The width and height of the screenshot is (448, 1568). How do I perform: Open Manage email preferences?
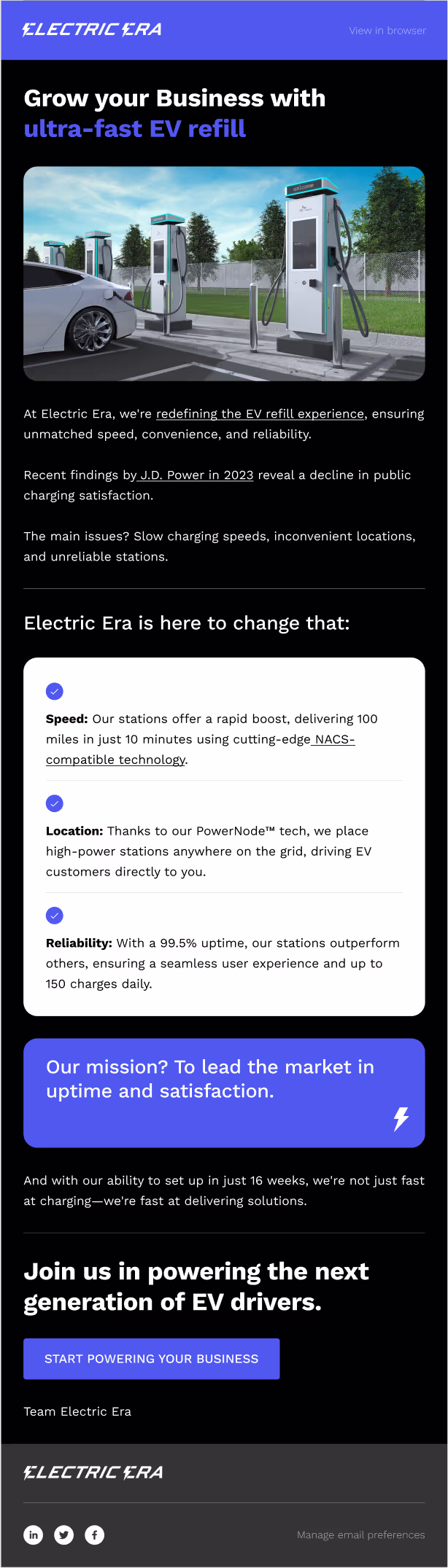[x=360, y=1534]
